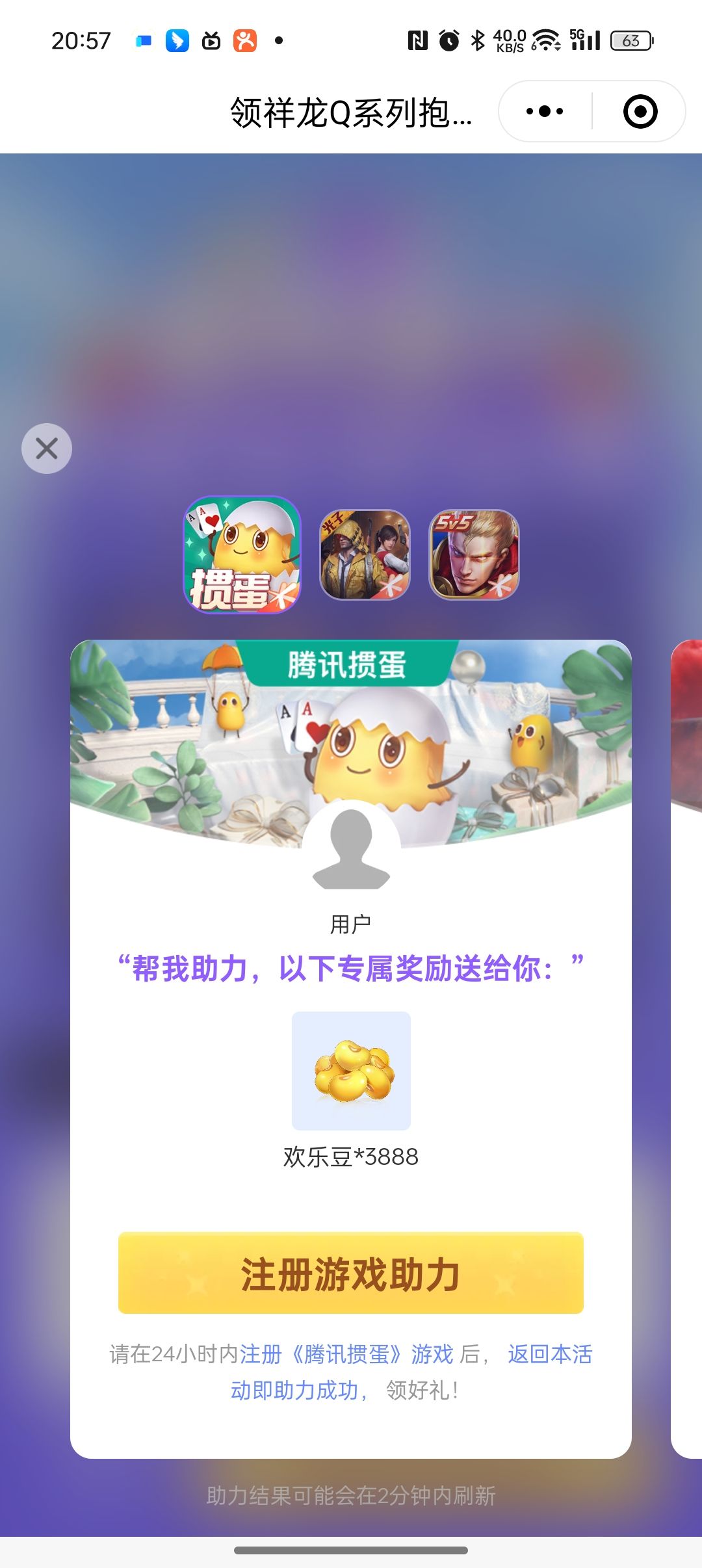The height and width of the screenshot is (1568, 702).
Task: Open the mini program more options menu
Action: [545, 111]
